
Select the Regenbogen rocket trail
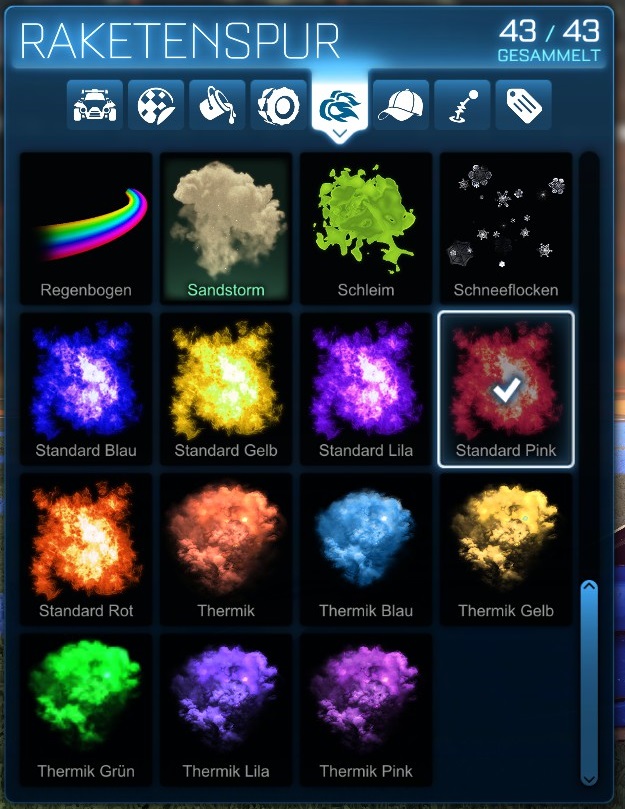[86, 229]
